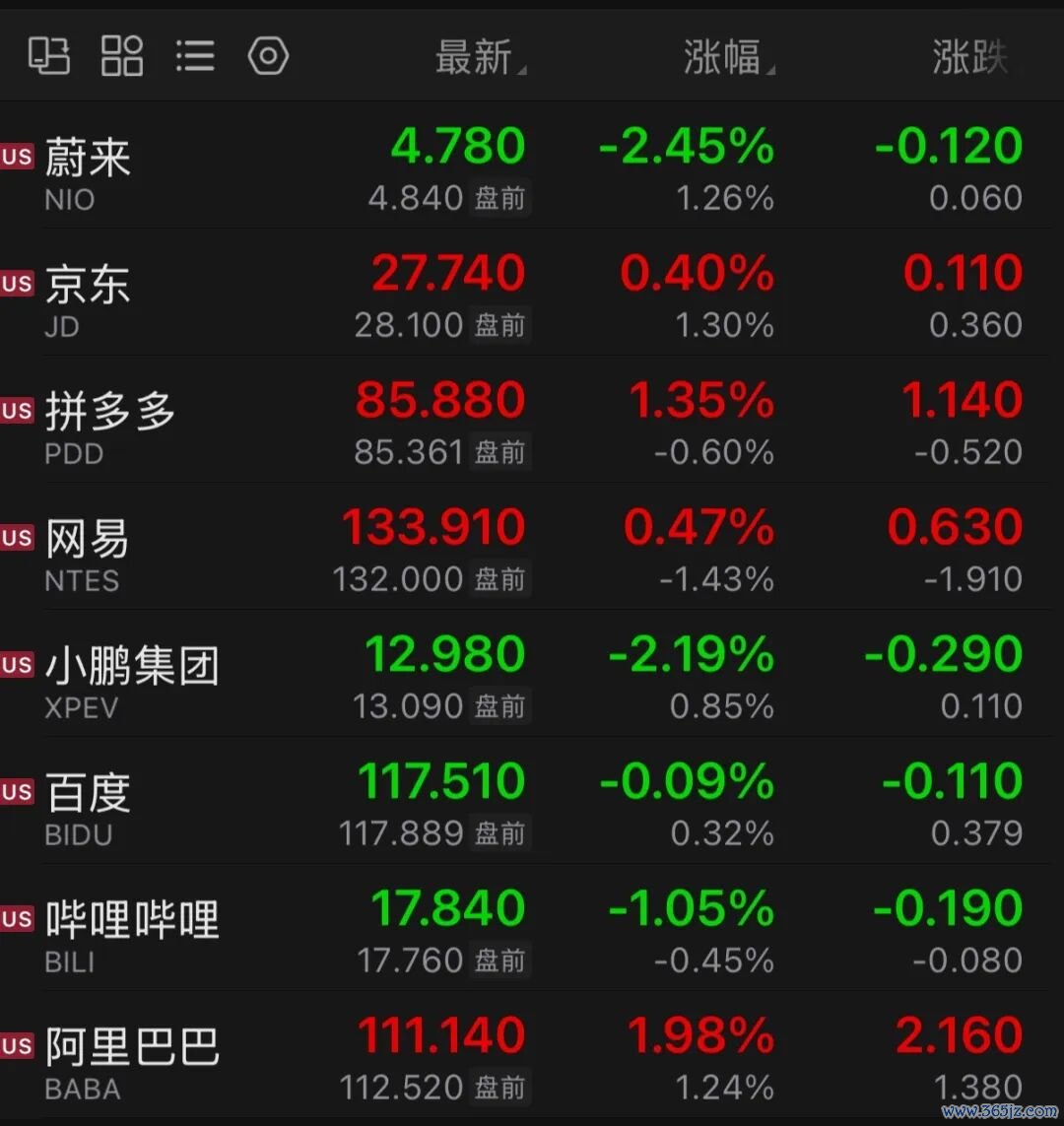Sort by the 涨幅 column header
This screenshot has width=1064, height=1126.
pos(728,57)
